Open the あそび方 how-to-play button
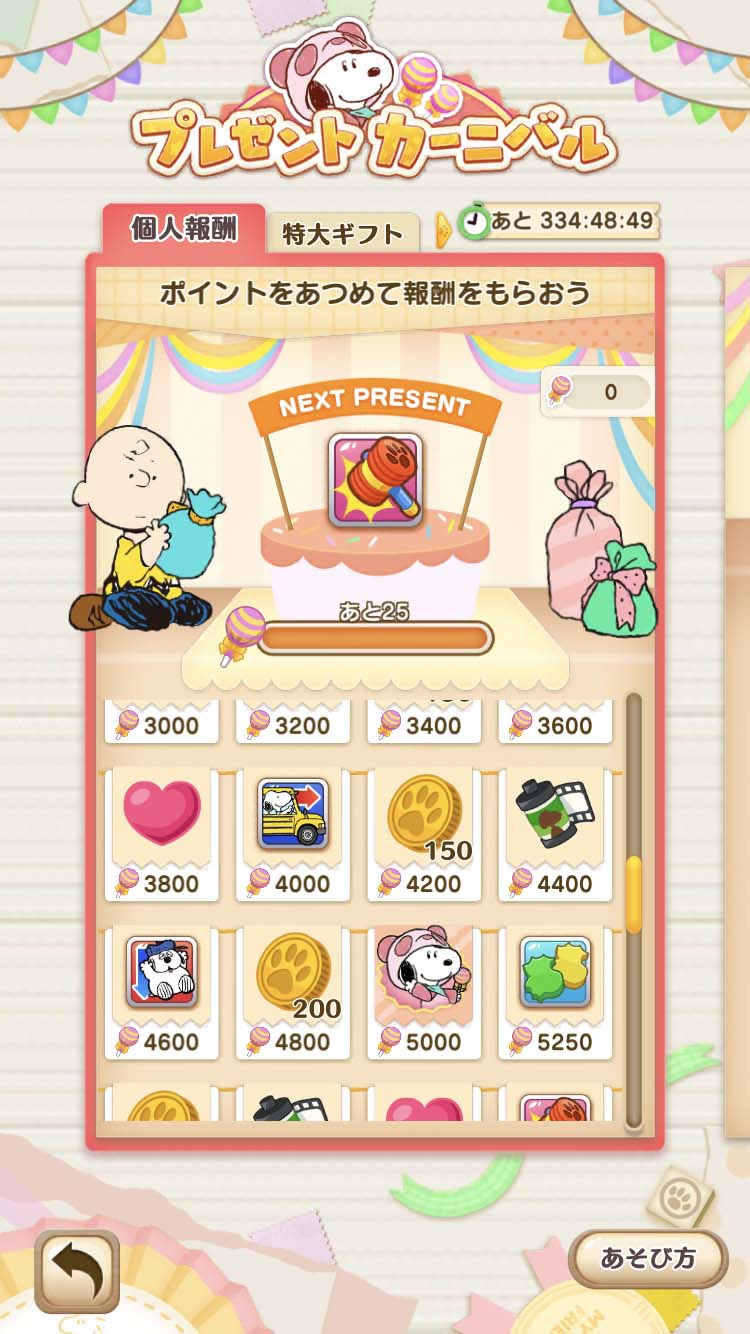The image size is (750, 1334). coord(648,1258)
